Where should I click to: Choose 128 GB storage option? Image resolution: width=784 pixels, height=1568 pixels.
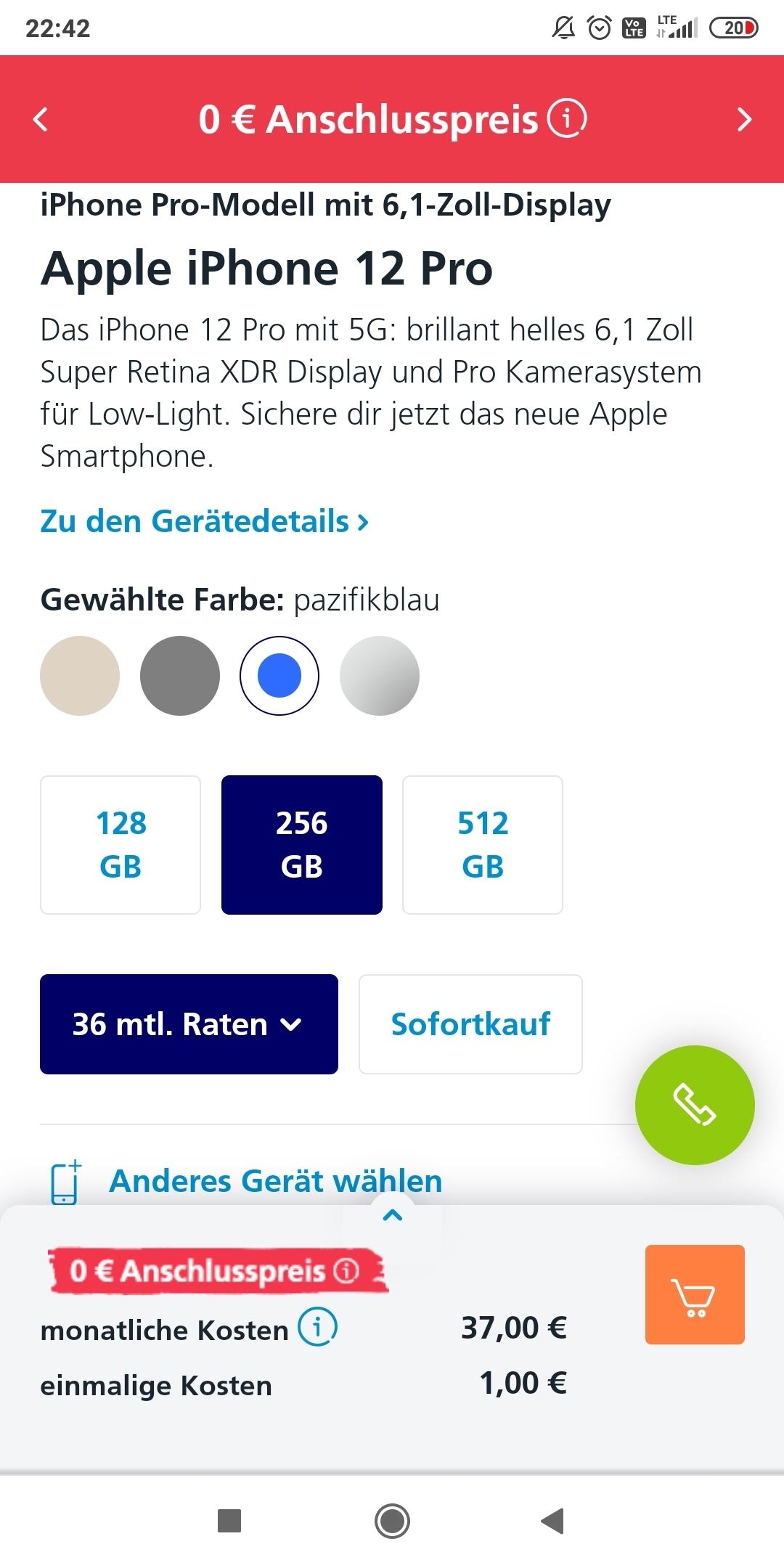tap(121, 845)
